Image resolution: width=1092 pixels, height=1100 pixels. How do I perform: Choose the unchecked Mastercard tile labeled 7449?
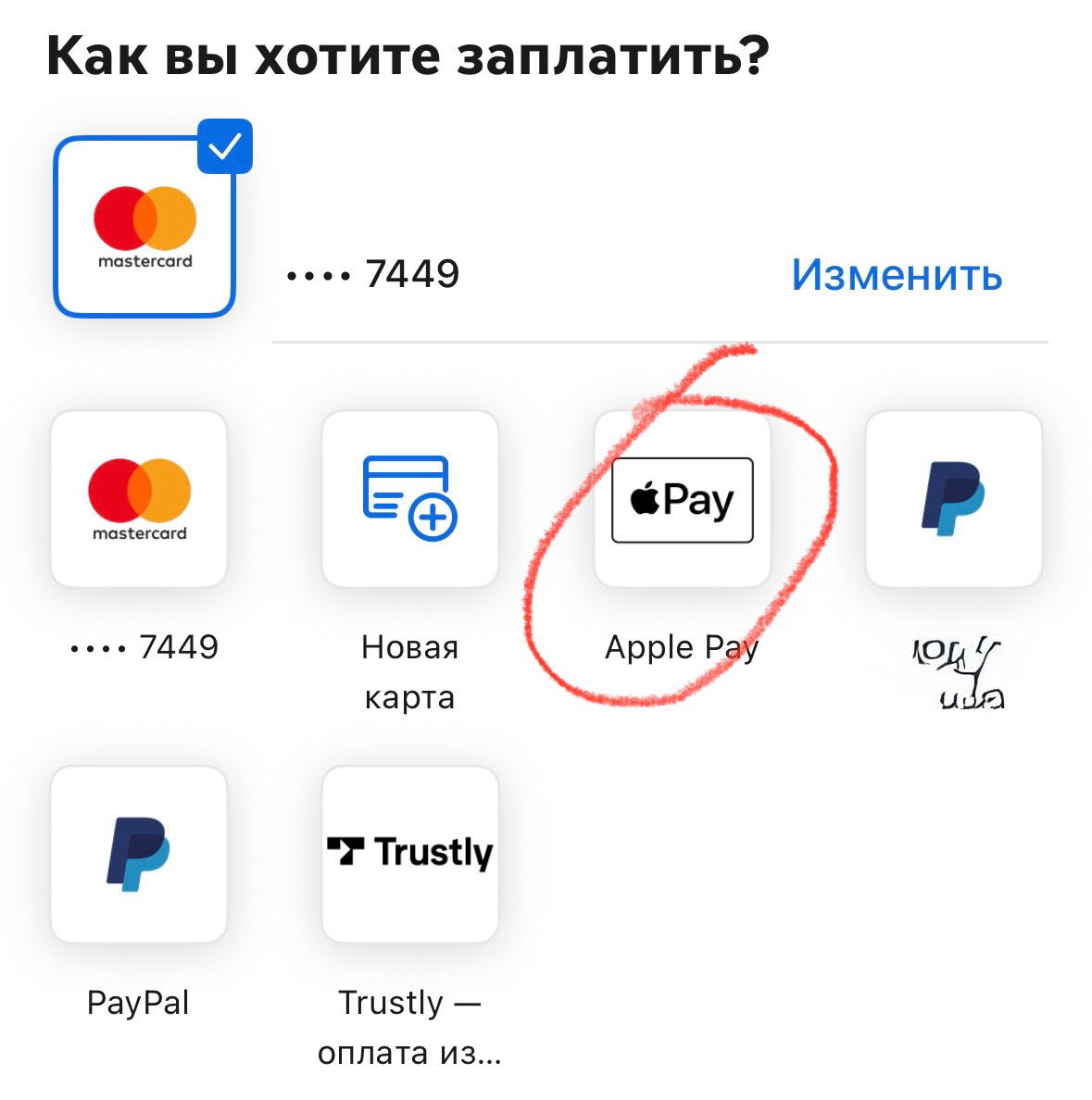pos(139,499)
